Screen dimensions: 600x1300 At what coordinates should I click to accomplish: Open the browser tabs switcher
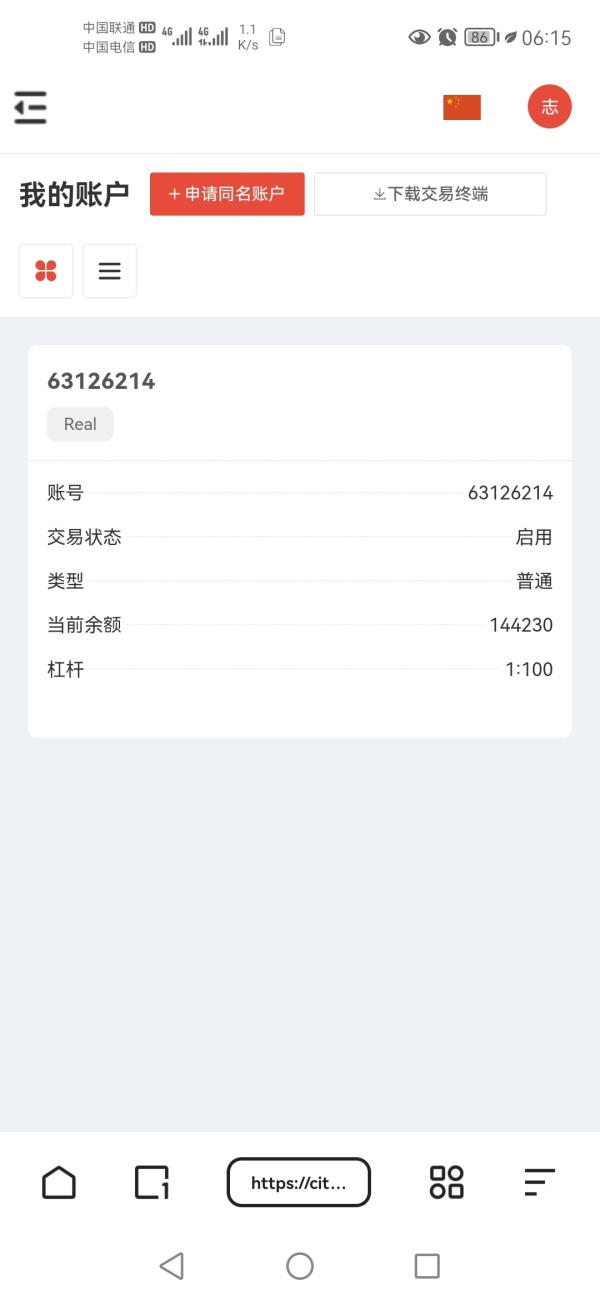pos(152,1183)
